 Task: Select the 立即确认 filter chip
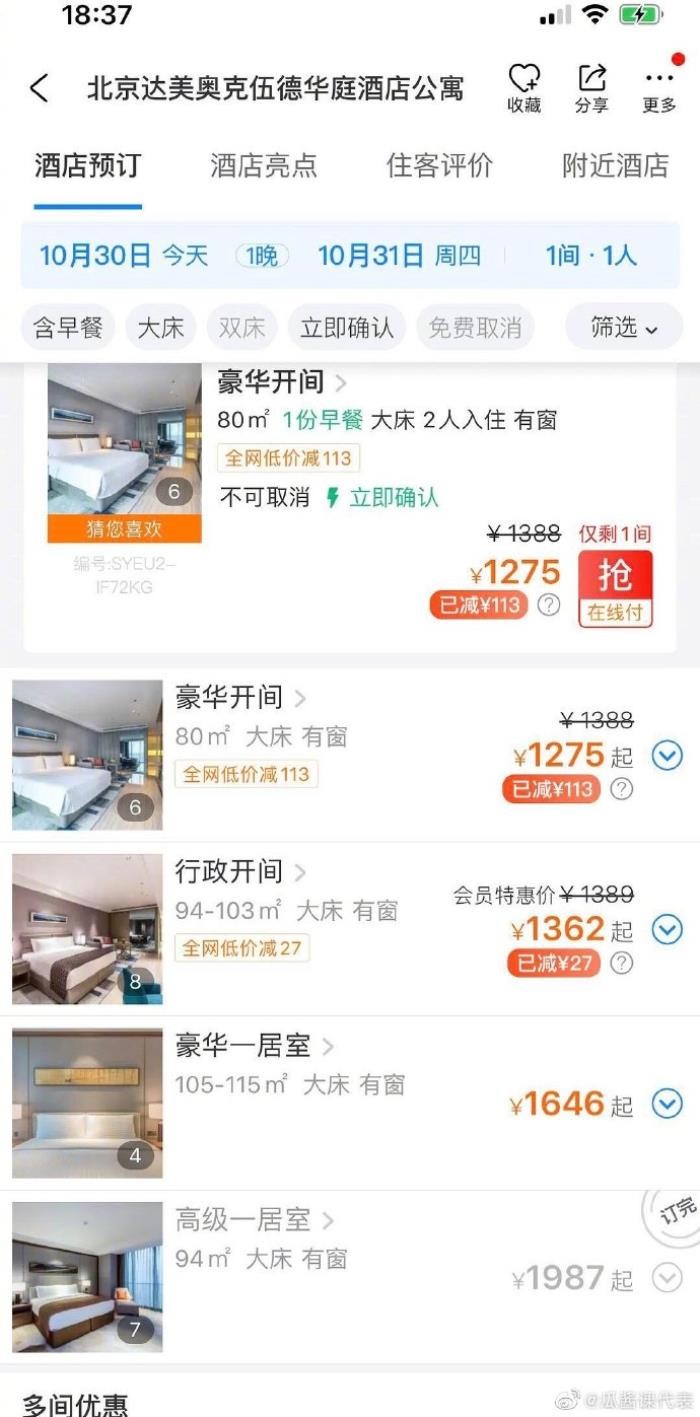346,327
